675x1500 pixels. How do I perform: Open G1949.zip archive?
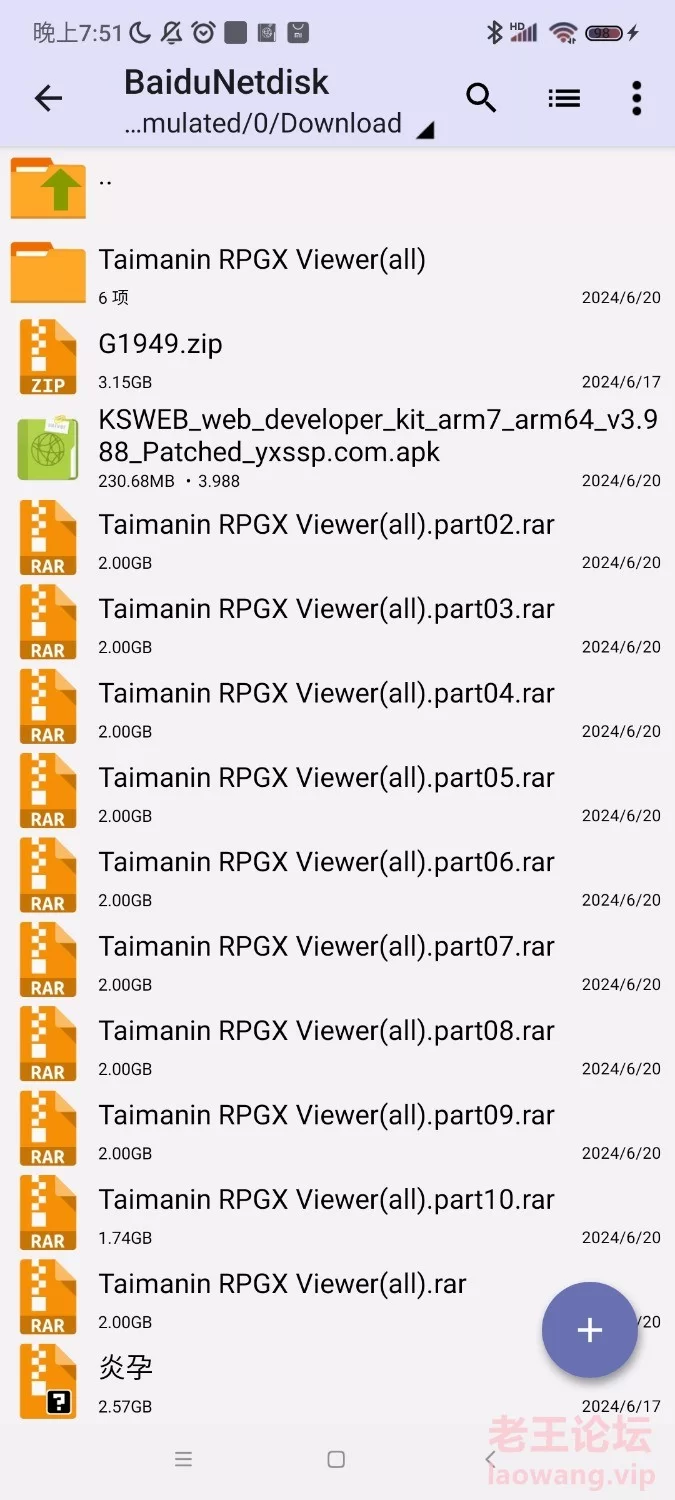pos(337,357)
